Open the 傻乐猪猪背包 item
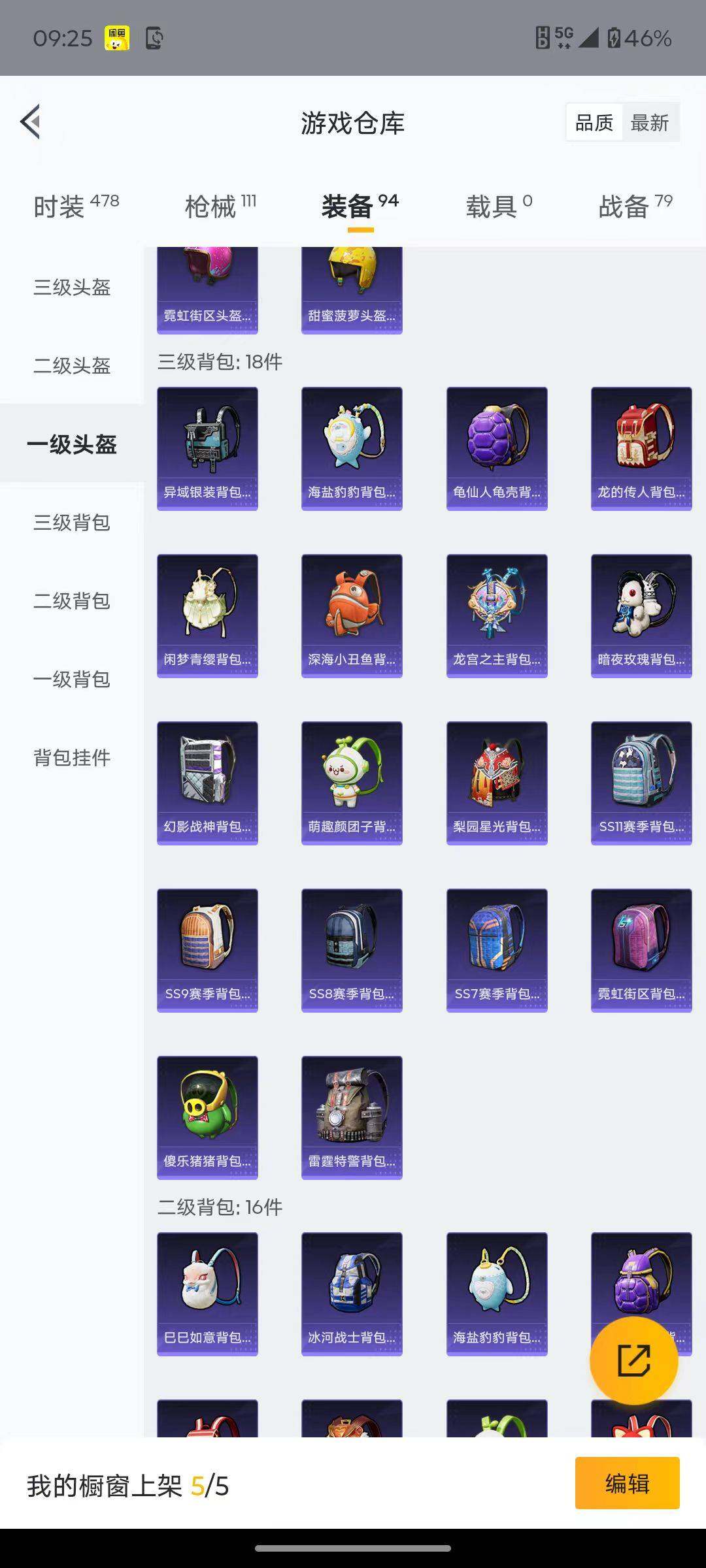This screenshot has width=706, height=1568. [207, 1117]
